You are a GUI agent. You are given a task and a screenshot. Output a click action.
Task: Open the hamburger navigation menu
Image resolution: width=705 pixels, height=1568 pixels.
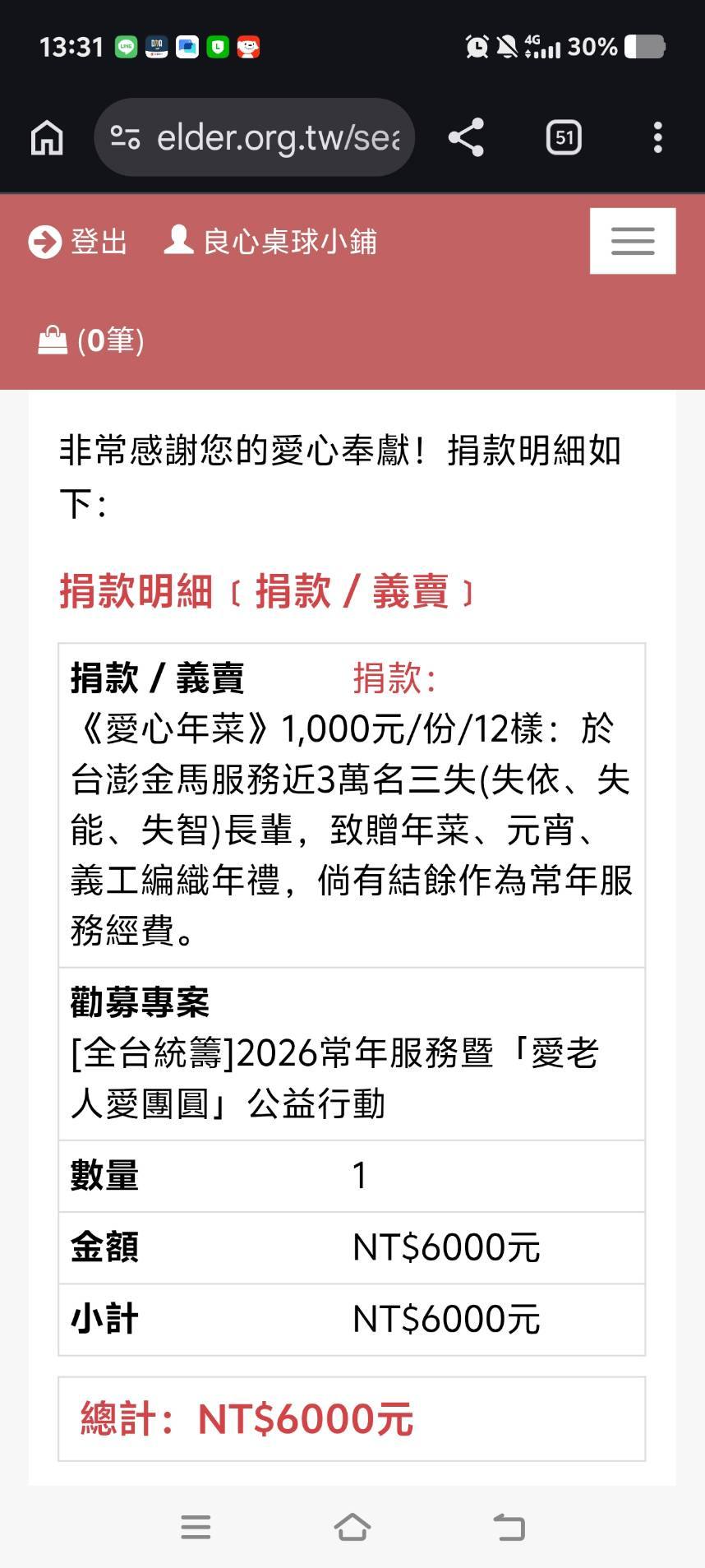[x=632, y=240]
